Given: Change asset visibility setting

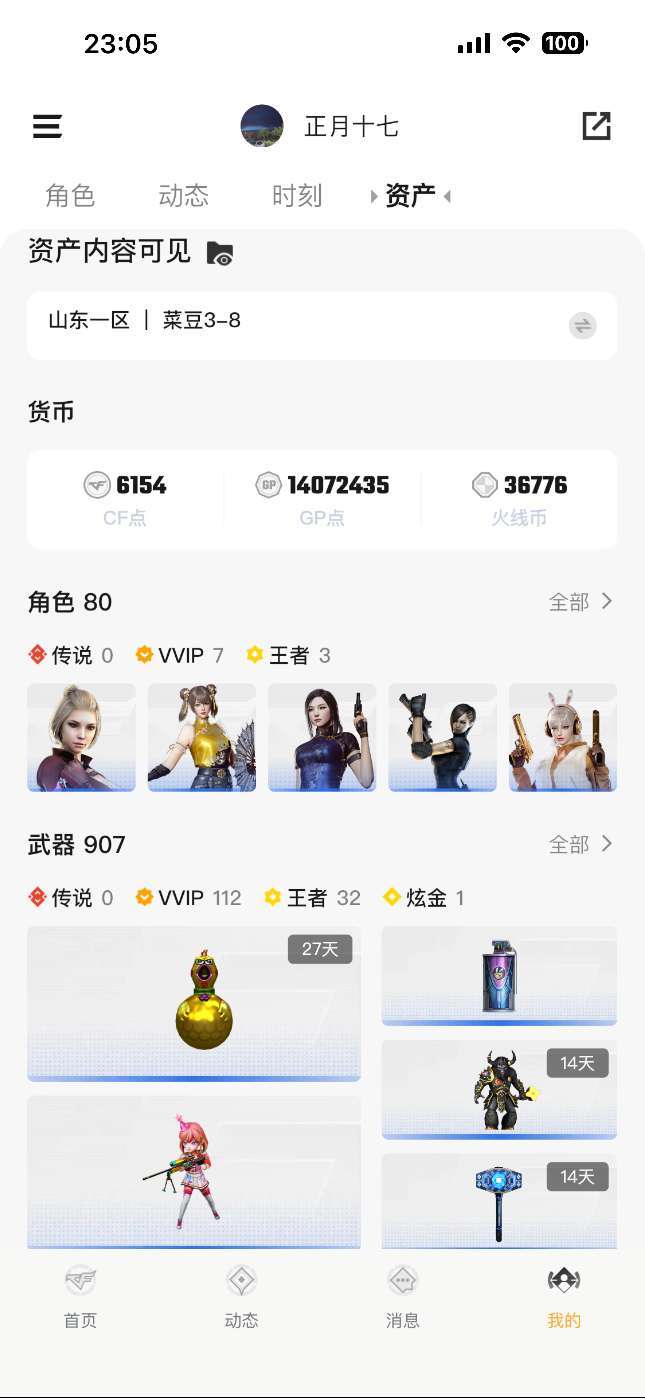Looking at the screenshot, I should [220, 254].
